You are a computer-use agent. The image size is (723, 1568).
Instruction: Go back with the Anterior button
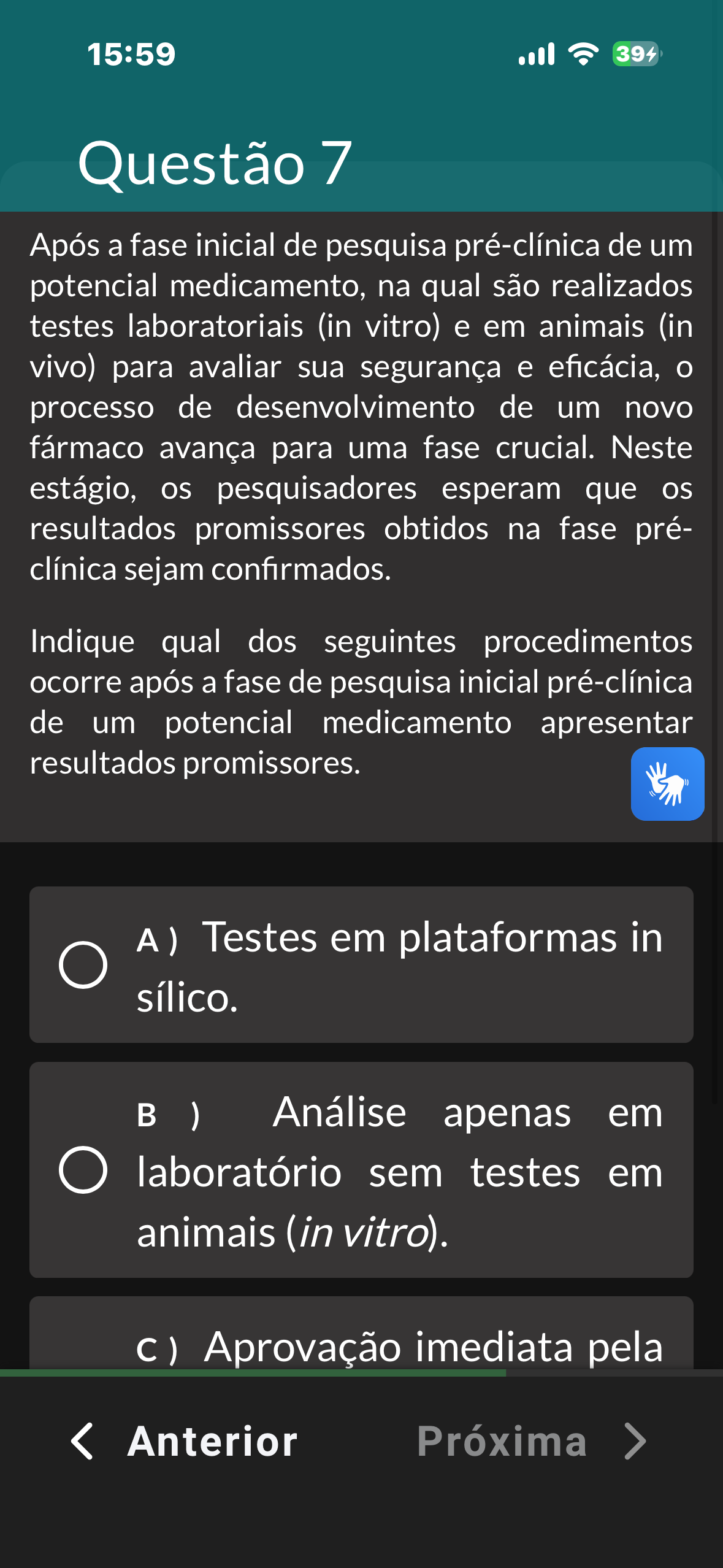[x=184, y=1441]
